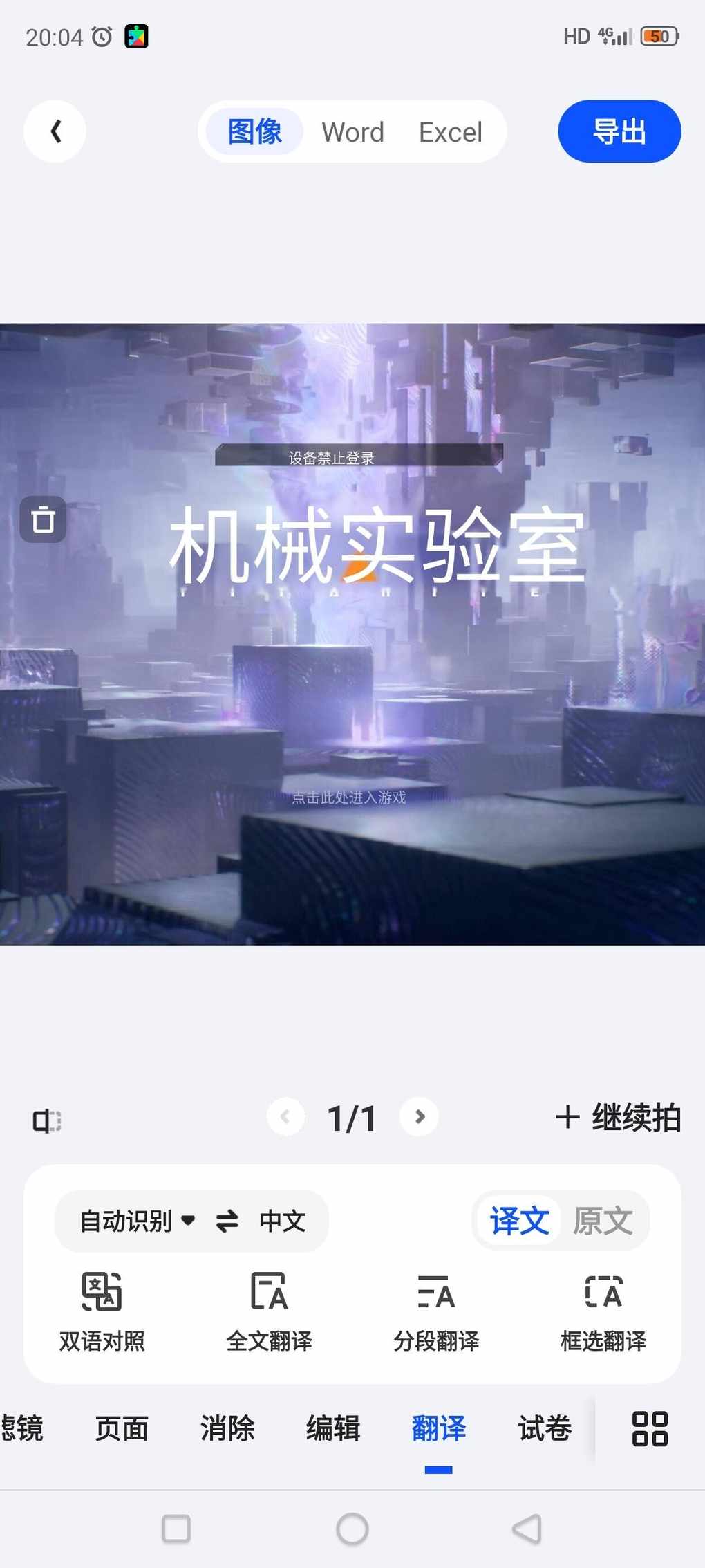705x1568 pixels.
Task: Select 双语对照 bilingual comparison
Action: point(102,1311)
